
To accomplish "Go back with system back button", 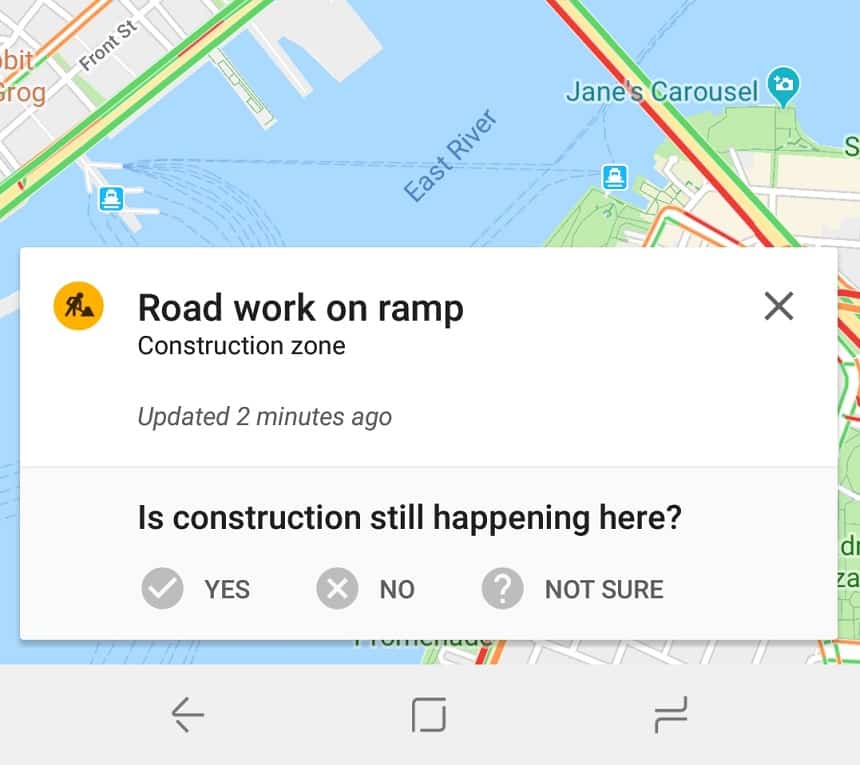I will pos(187,714).
